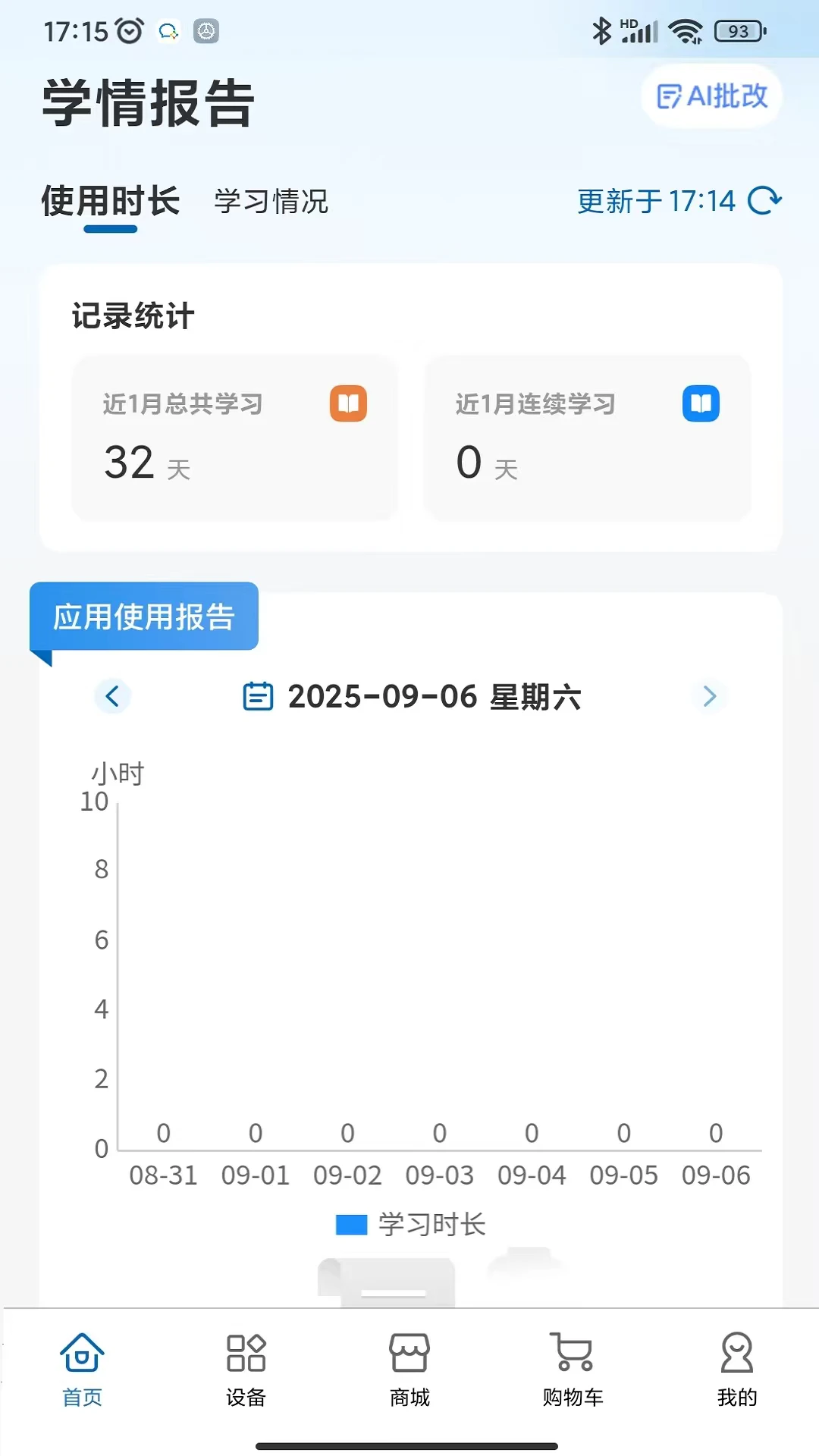Open the 我的 tab

pyautogui.click(x=736, y=1370)
